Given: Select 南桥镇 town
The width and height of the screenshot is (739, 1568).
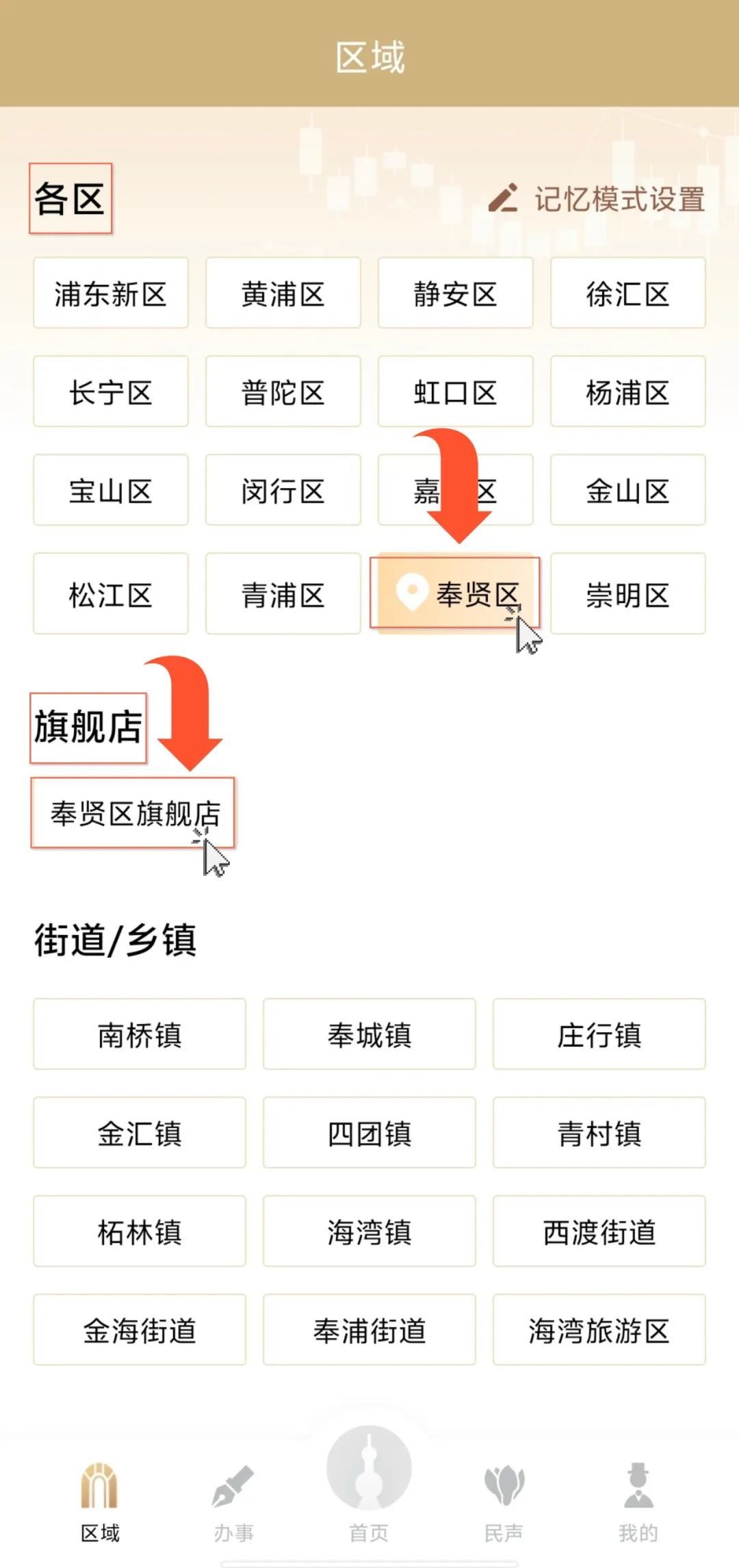Looking at the screenshot, I should tap(140, 1034).
